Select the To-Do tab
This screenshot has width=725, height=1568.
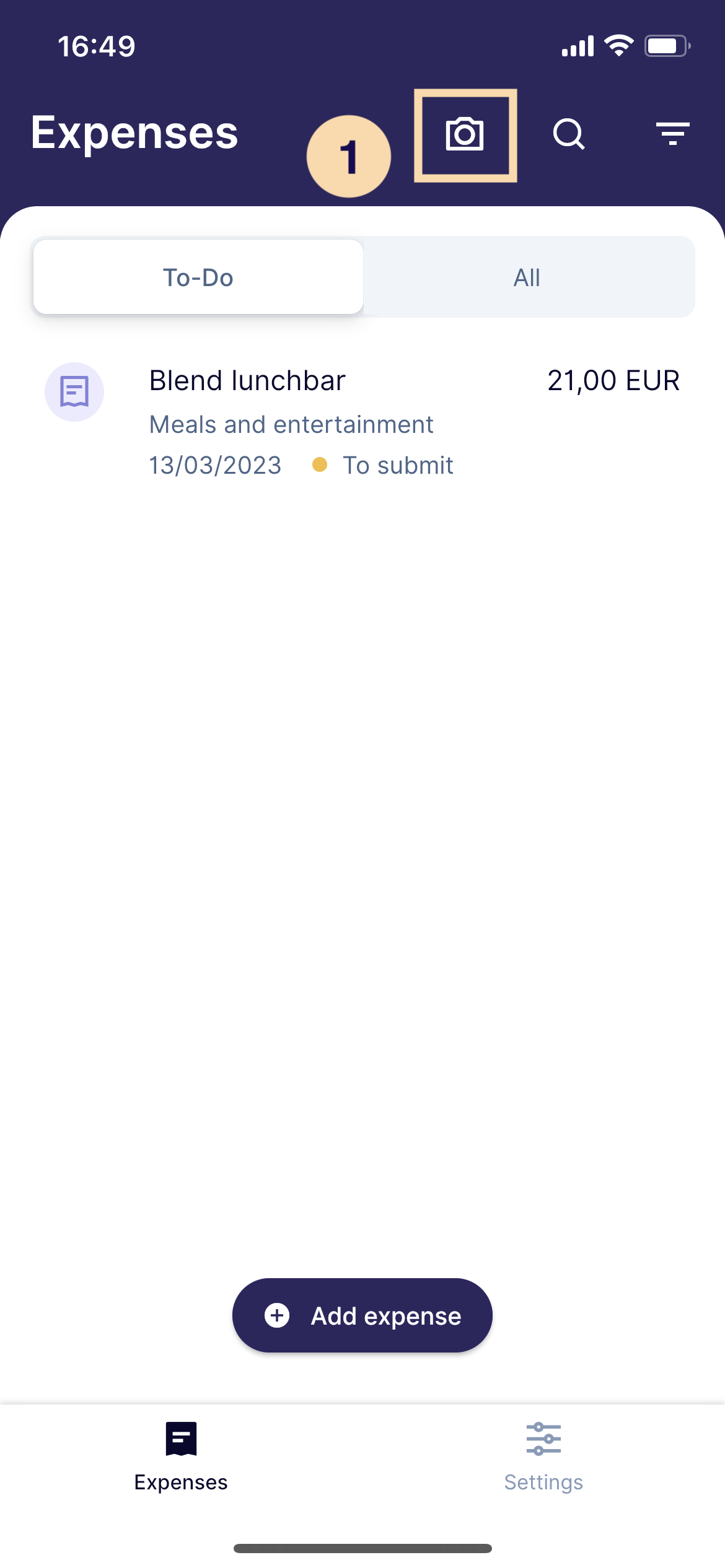198,277
